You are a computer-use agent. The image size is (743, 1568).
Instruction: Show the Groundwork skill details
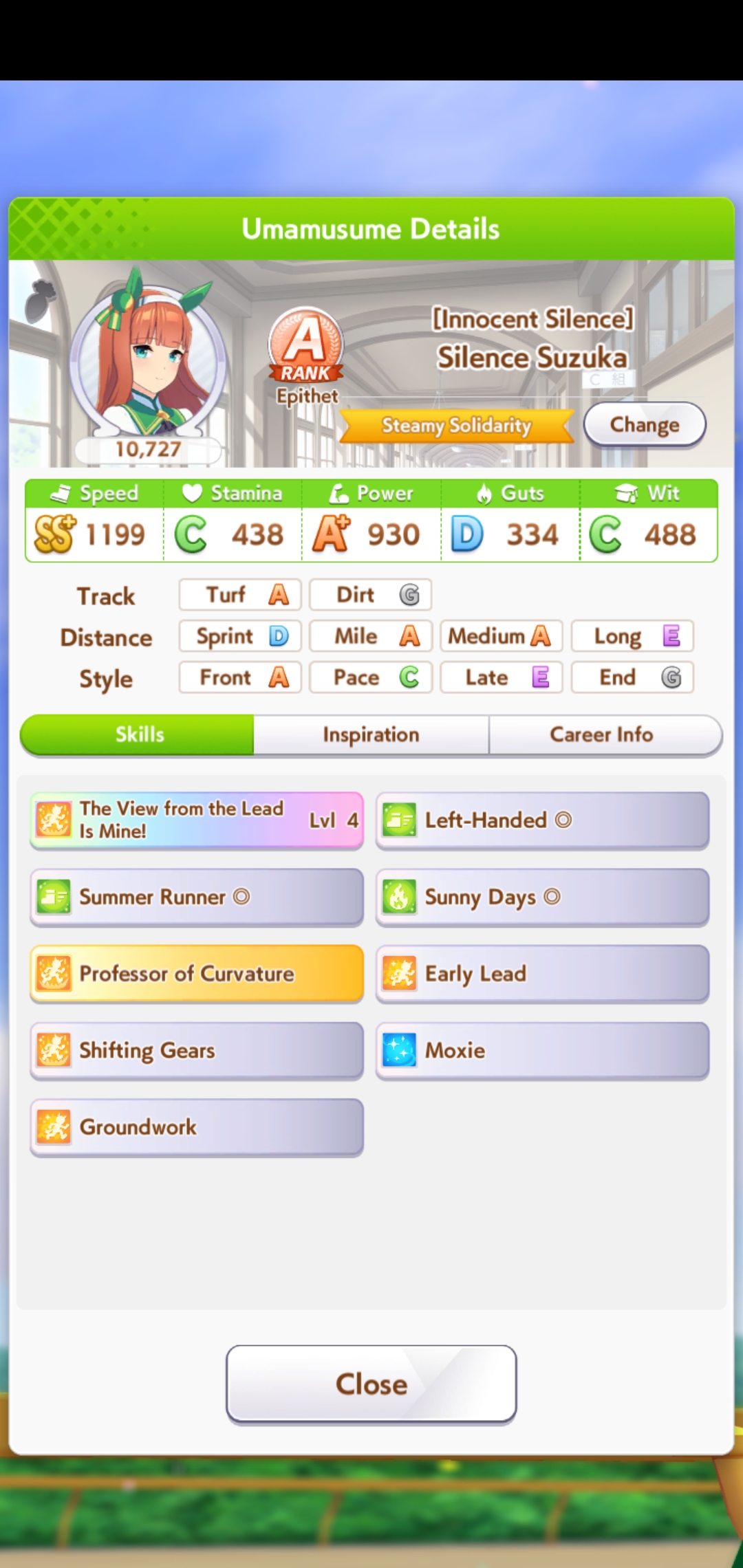pos(197,1127)
